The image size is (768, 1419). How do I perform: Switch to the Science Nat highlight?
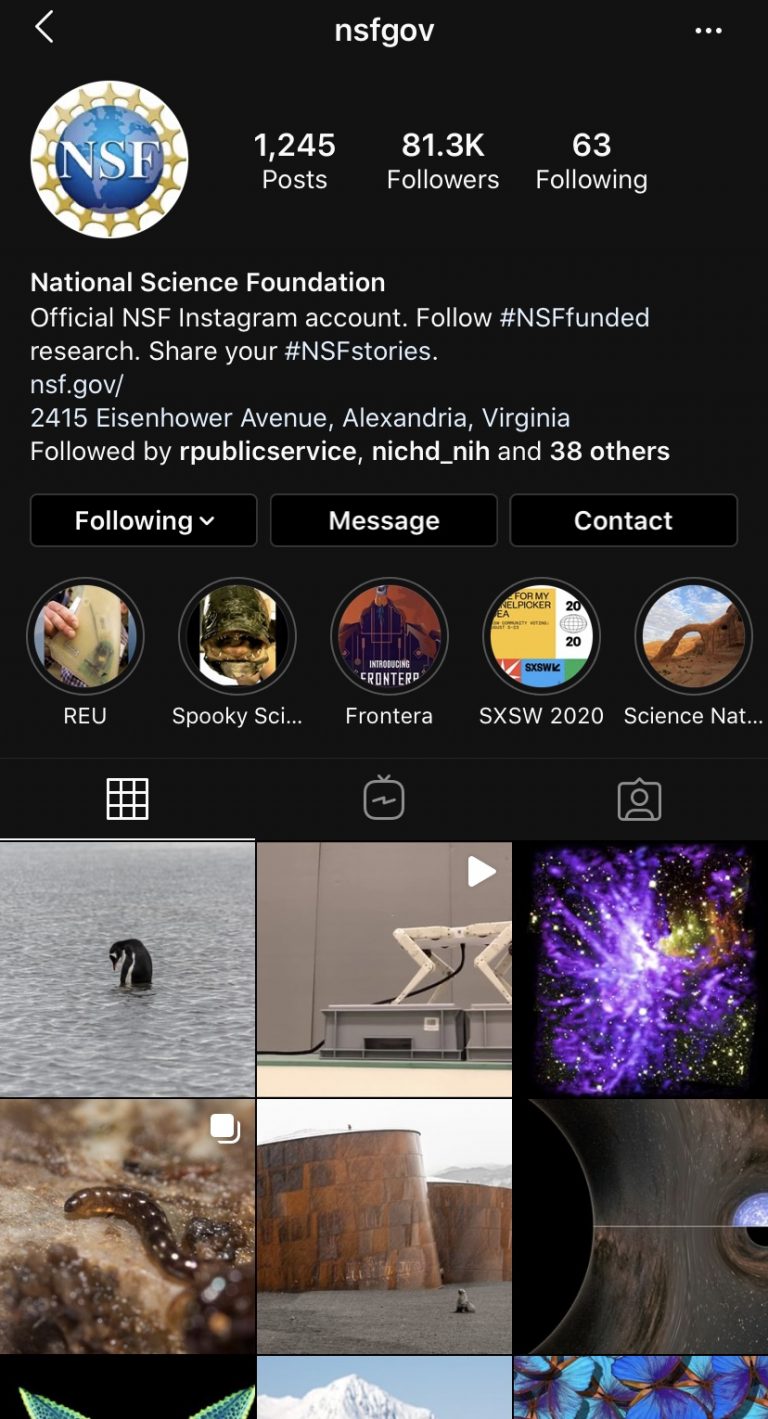(693, 635)
